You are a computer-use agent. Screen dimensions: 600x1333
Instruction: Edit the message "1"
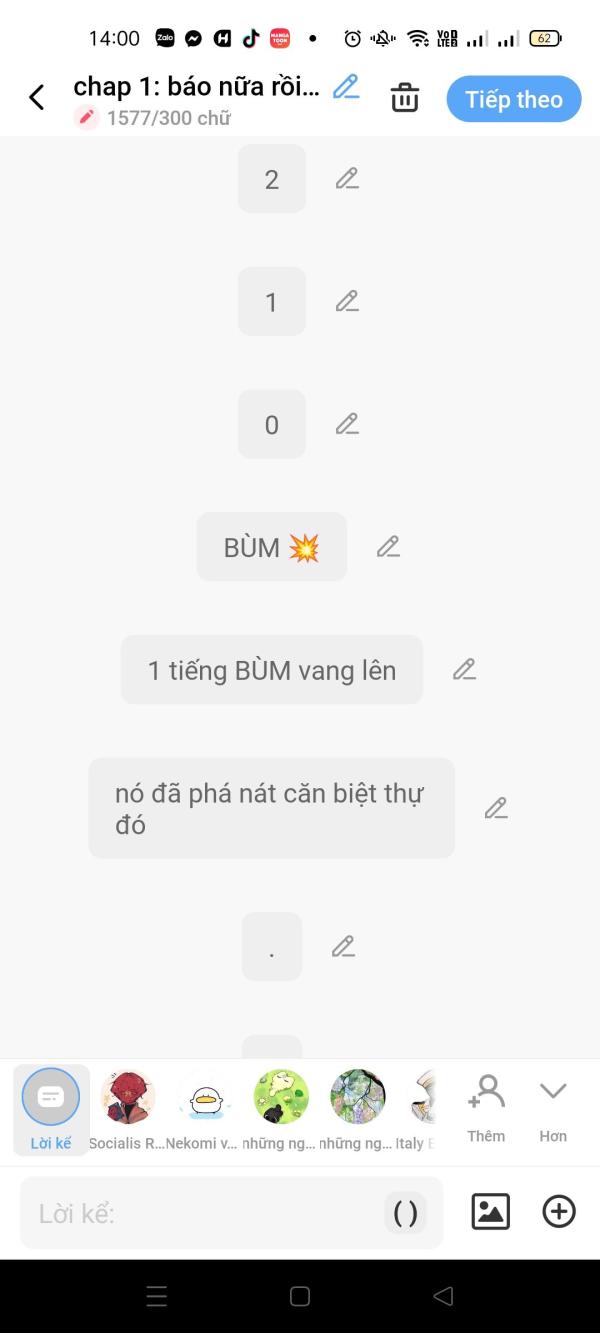(x=347, y=301)
